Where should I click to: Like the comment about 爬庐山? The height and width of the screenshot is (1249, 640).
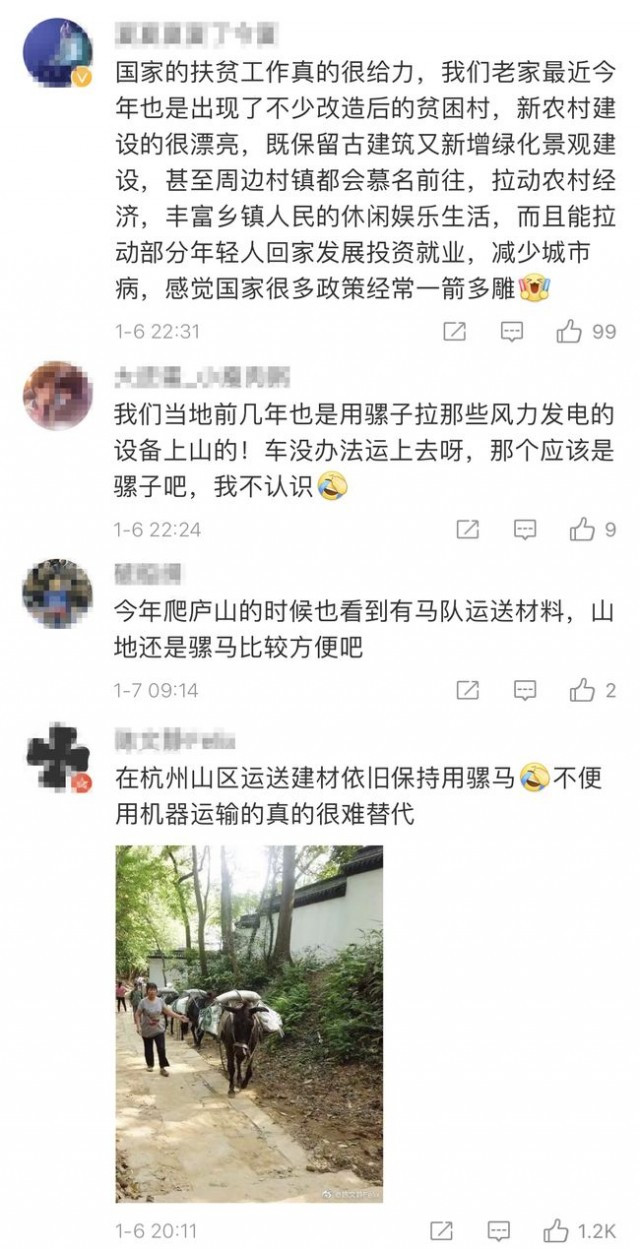(x=582, y=690)
